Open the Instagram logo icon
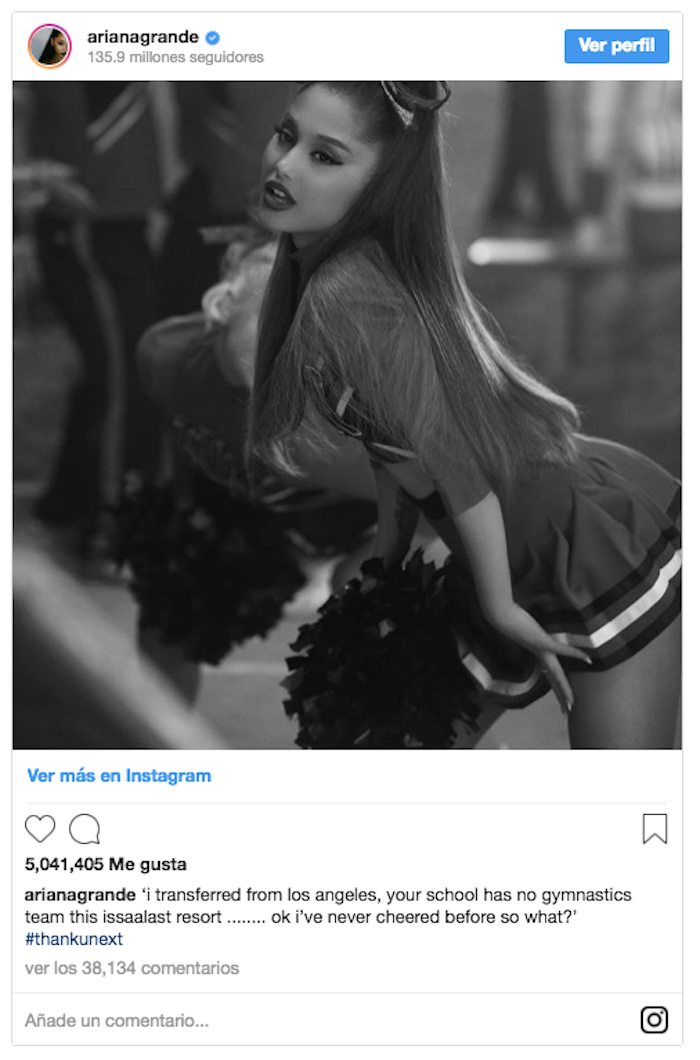The width and height of the screenshot is (700, 1060). pyautogui.click(x=654, y=1020)
